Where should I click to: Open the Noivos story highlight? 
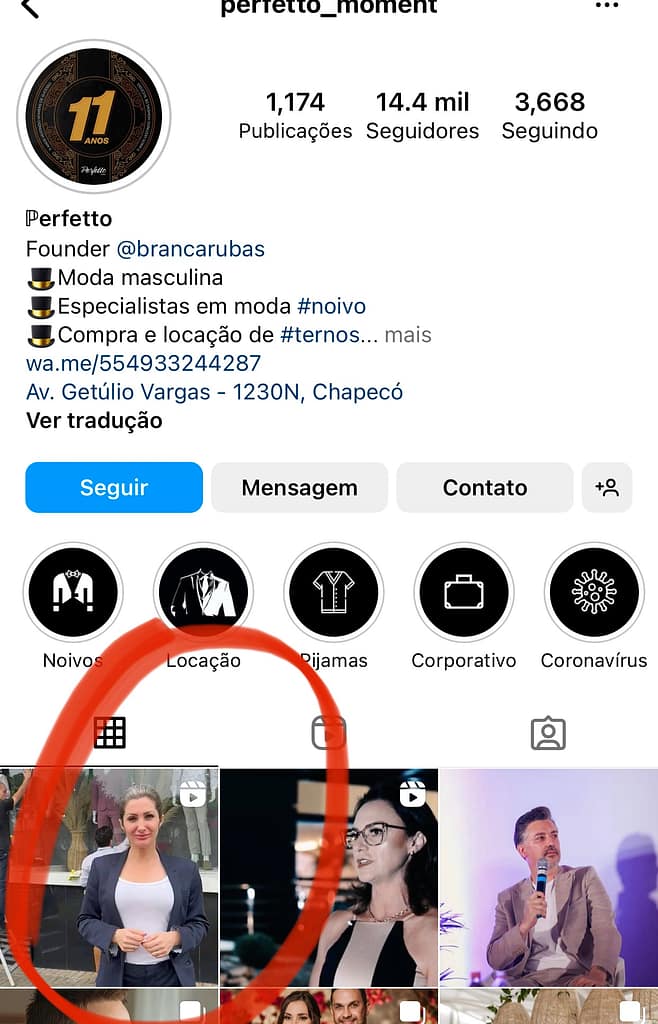point(73,592)
